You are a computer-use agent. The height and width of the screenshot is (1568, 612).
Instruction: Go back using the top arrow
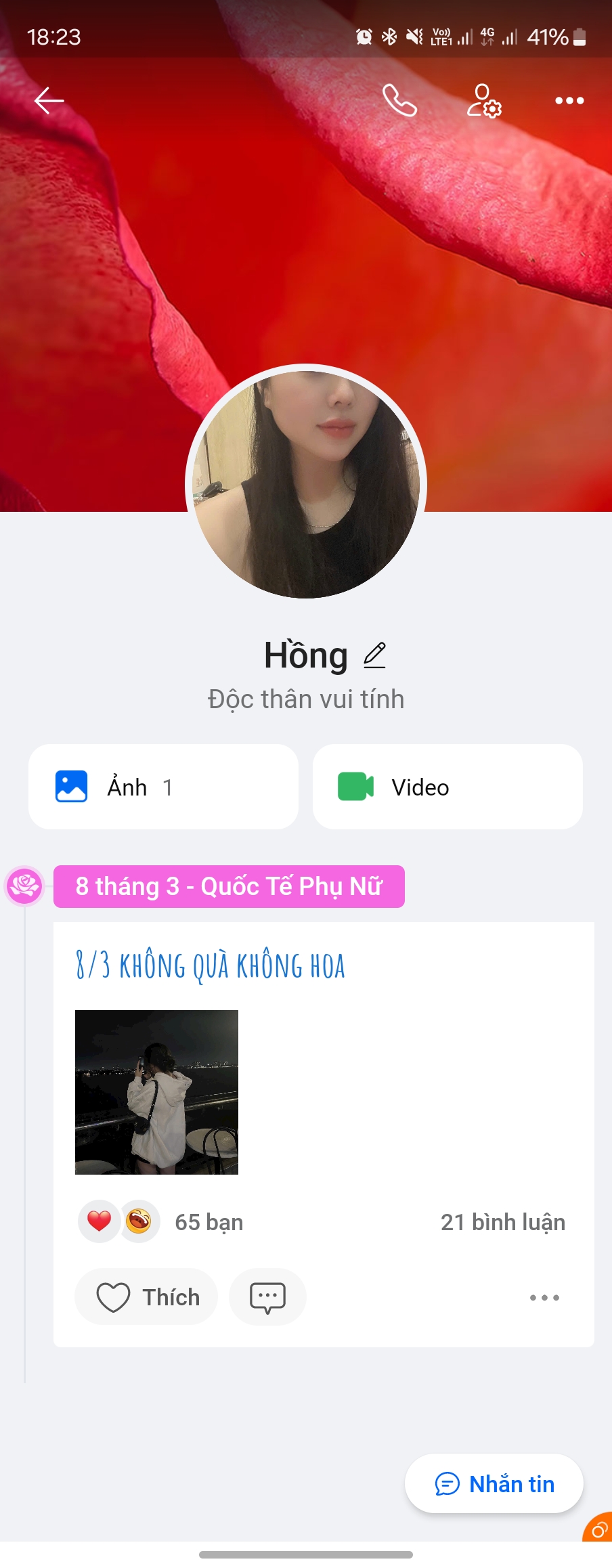point(49,101)
